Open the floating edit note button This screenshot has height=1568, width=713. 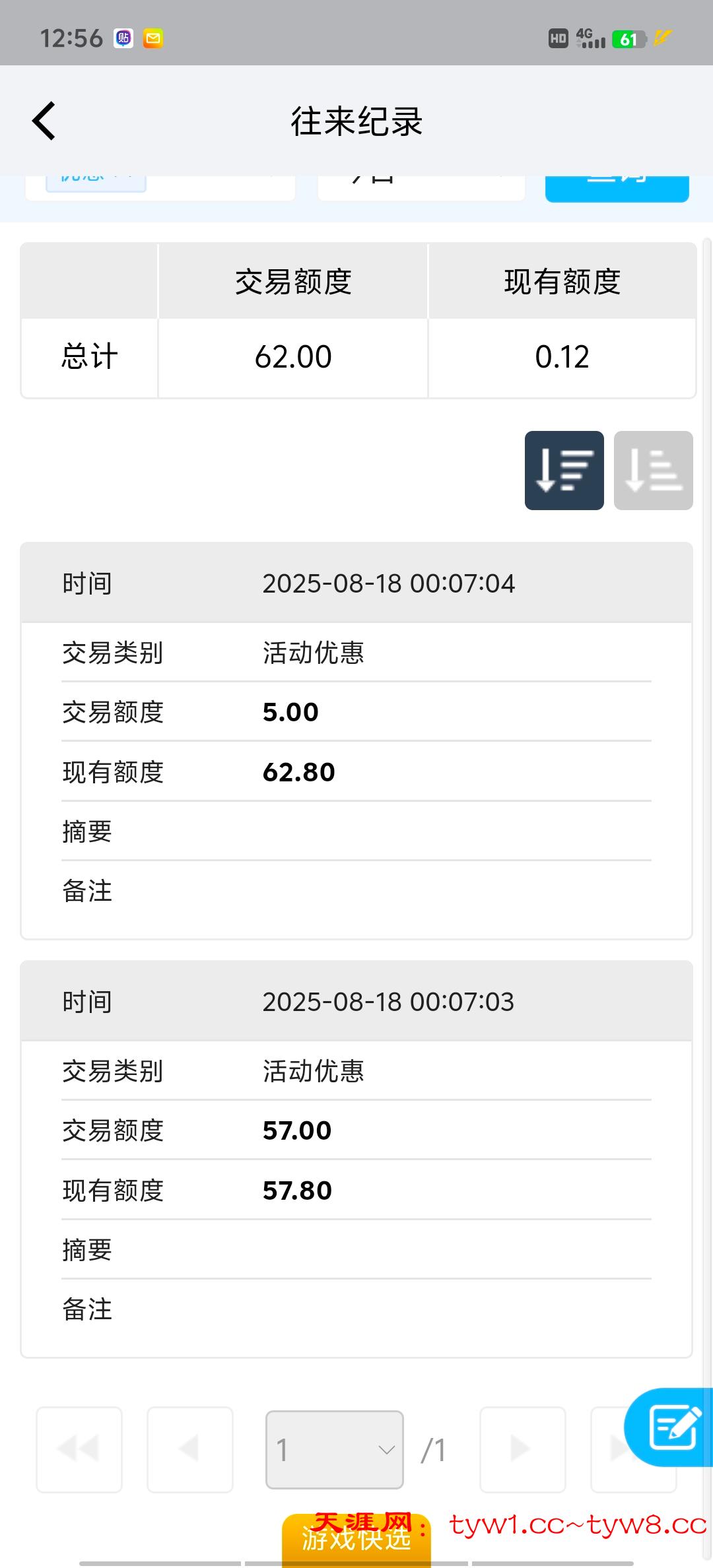(673, 1427)
